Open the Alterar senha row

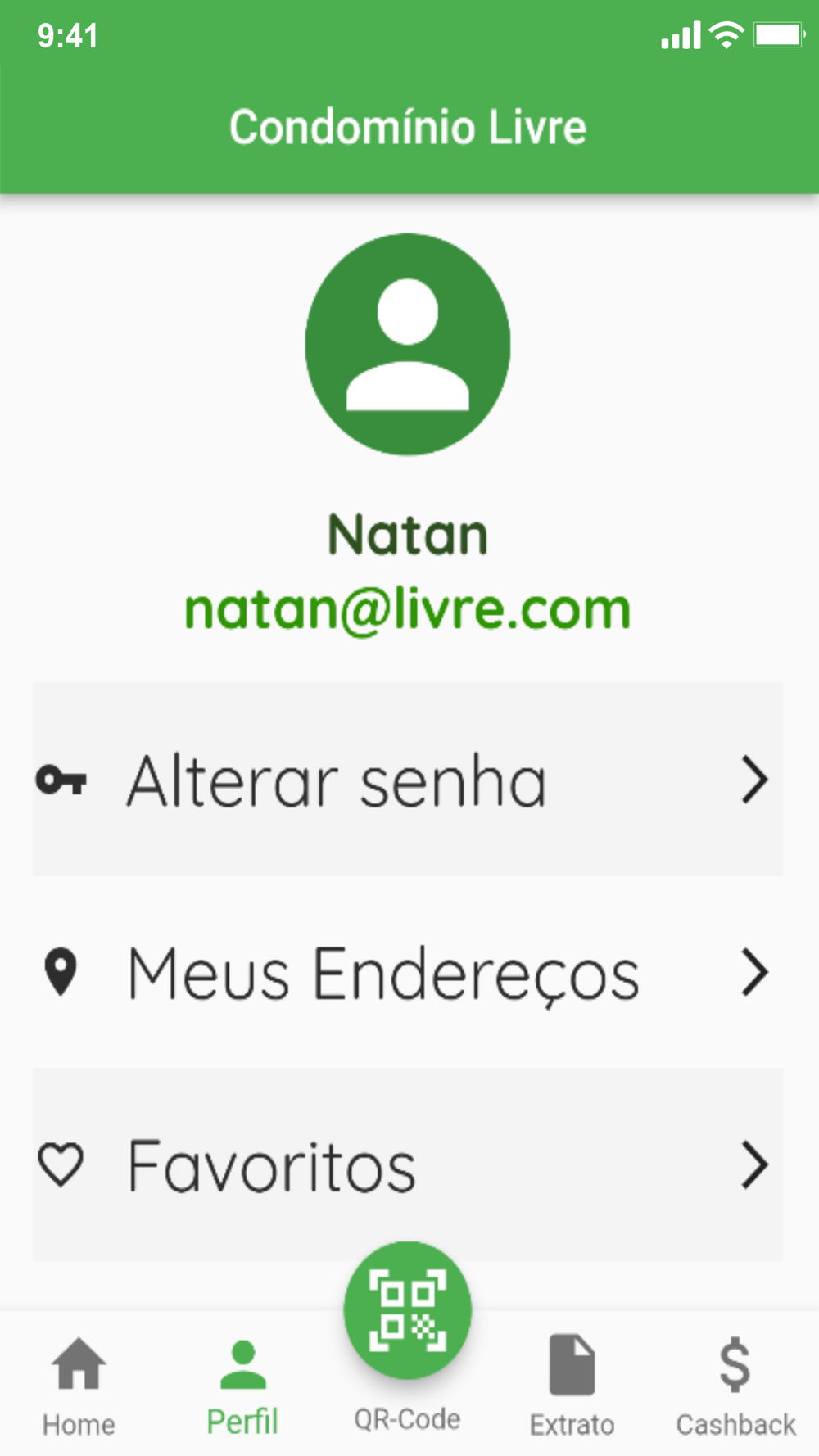(408, 780)
